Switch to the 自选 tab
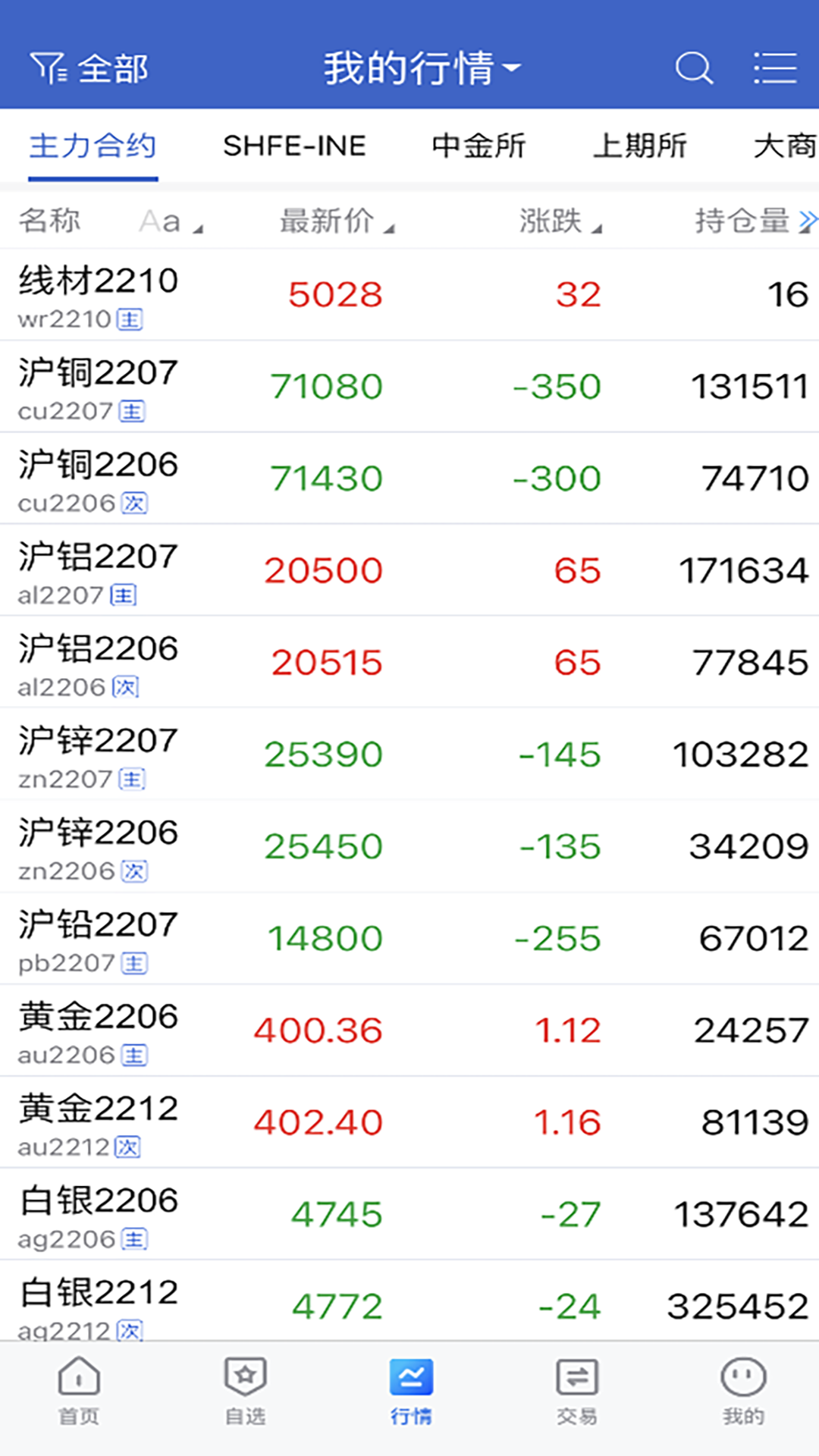 pos(245,1390)
